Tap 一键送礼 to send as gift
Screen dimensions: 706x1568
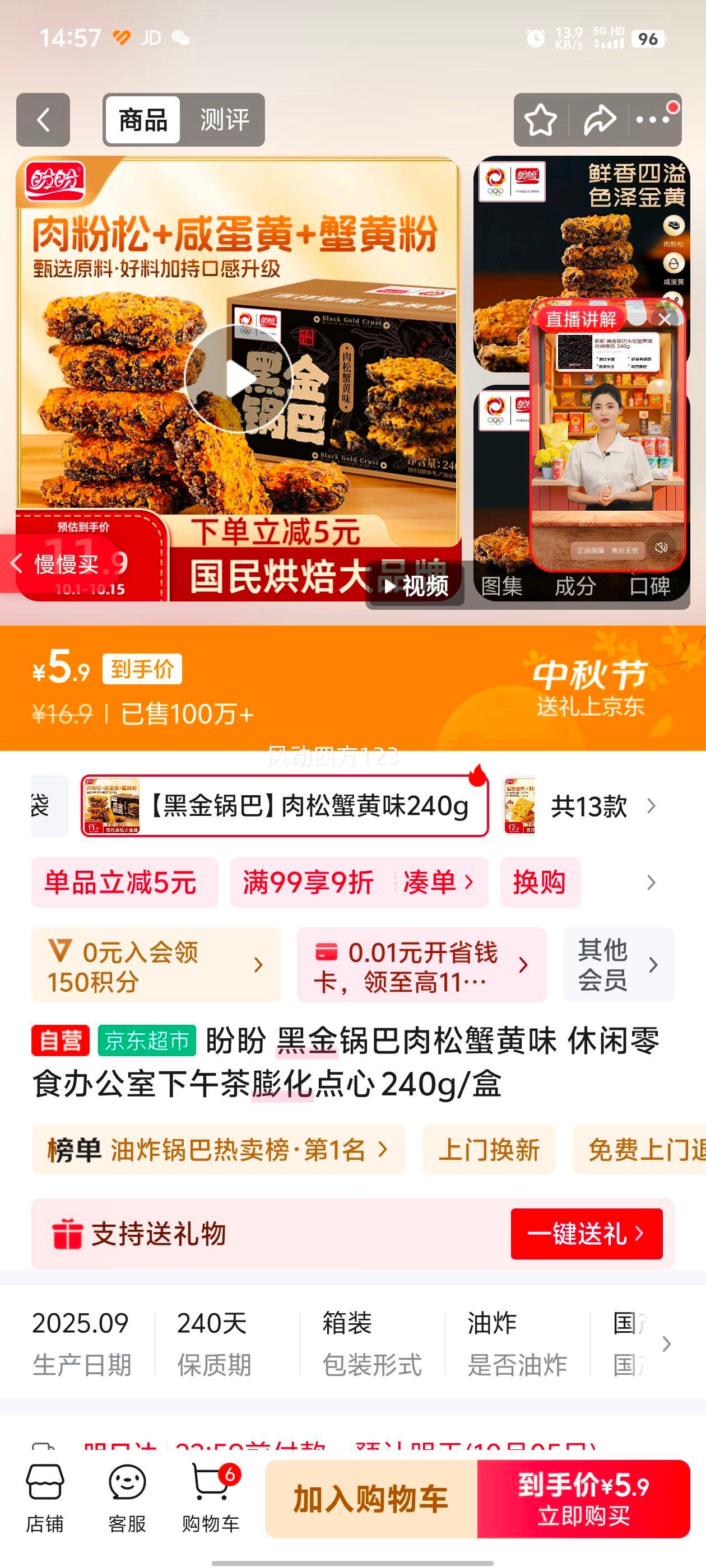point(586,1234)
